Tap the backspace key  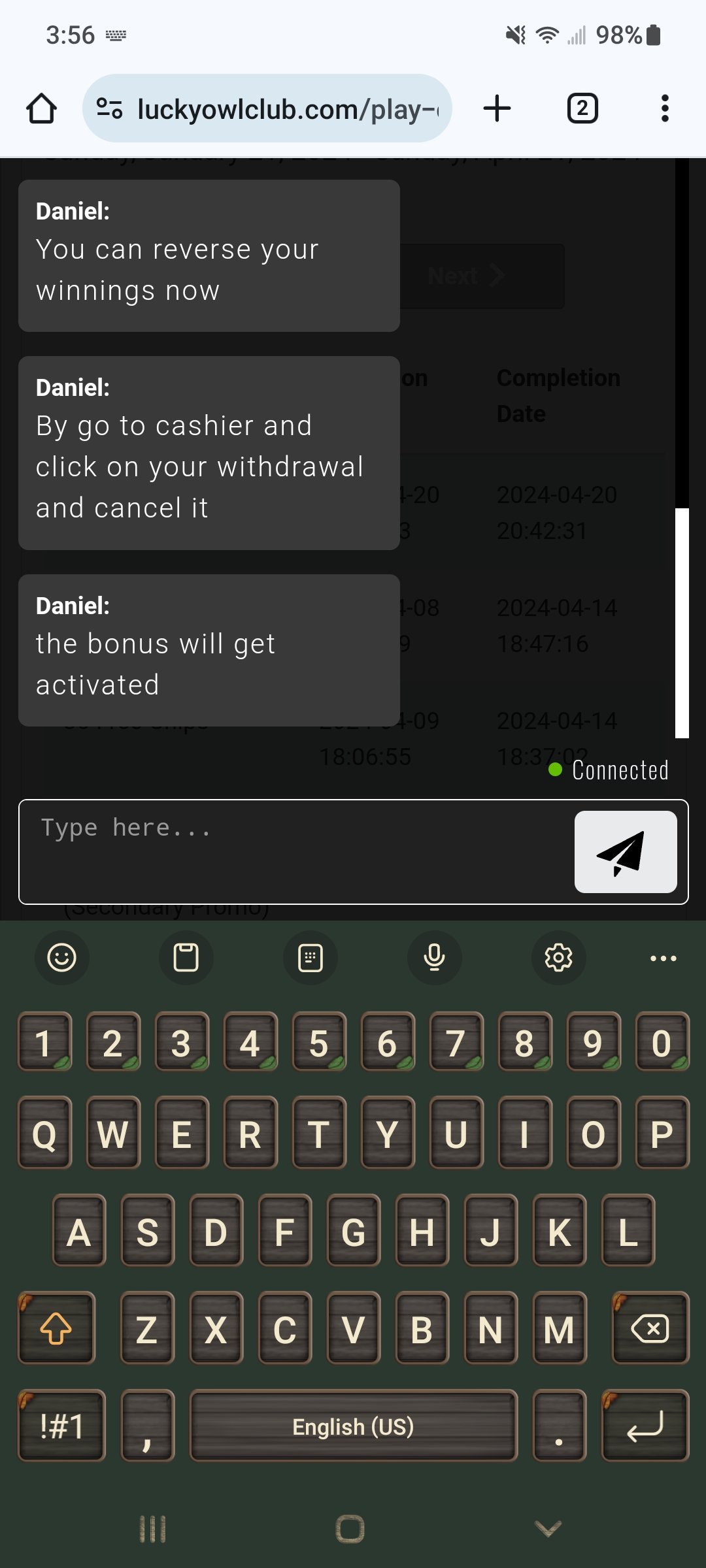(650, 1328)
